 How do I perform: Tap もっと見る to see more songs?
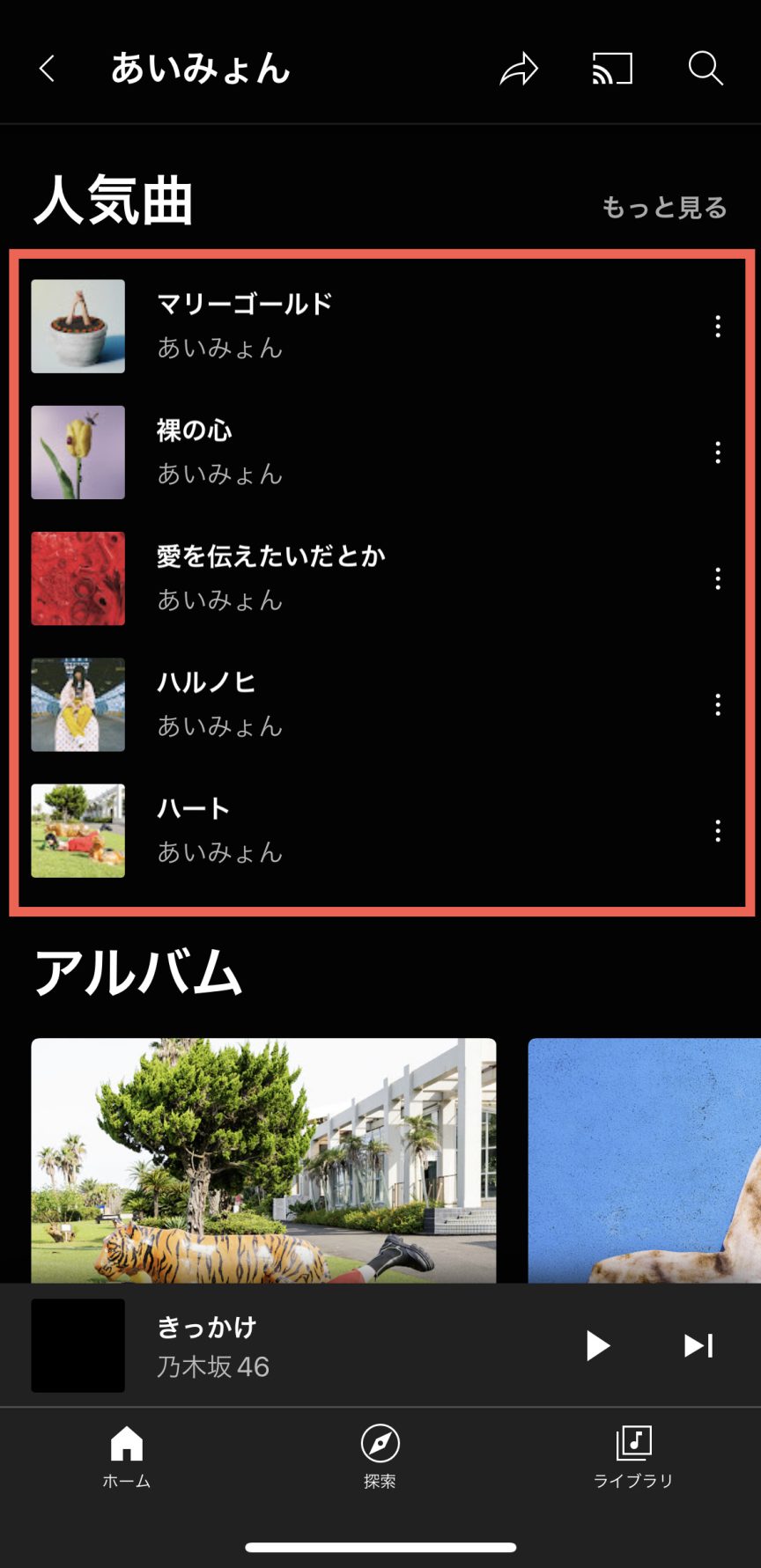point(664,208)
